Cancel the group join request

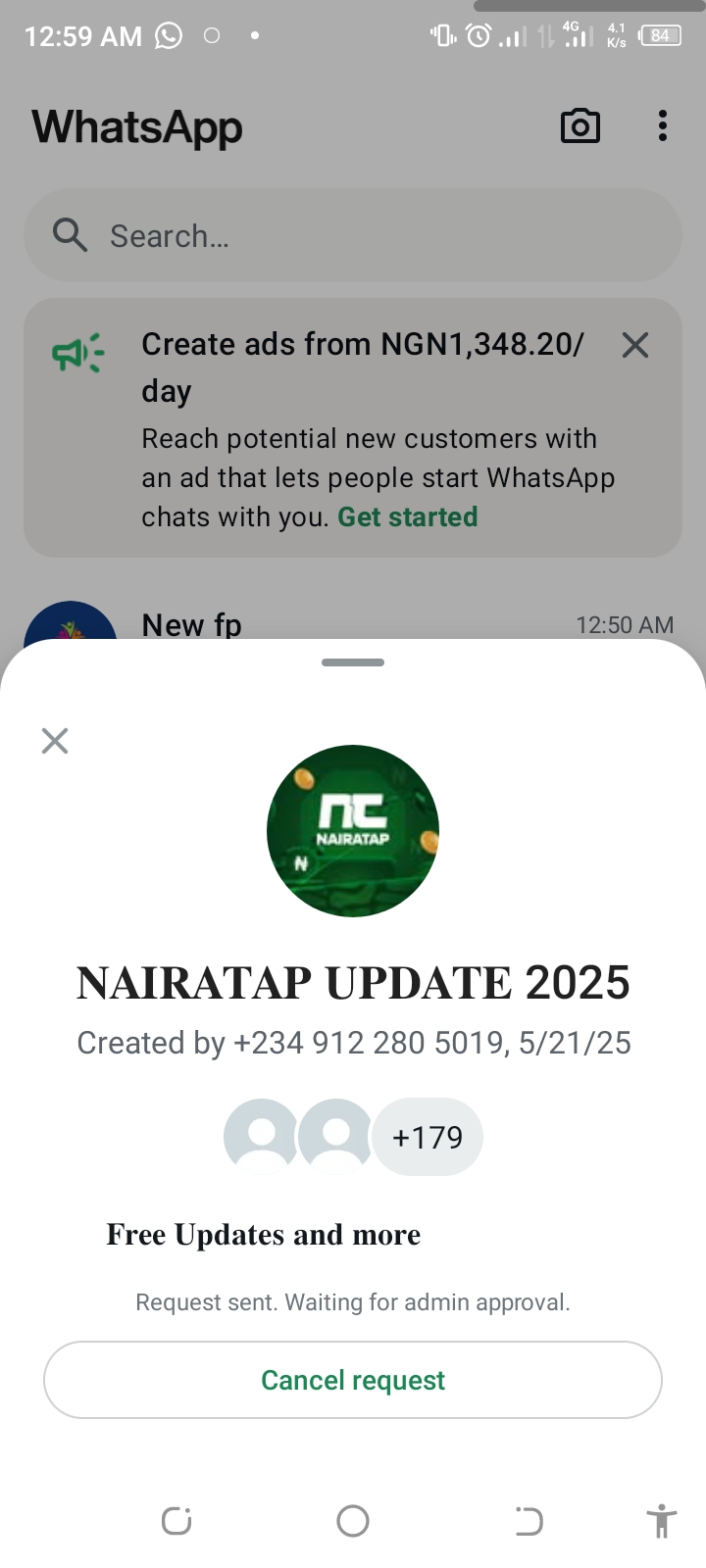coord(353,1380)
